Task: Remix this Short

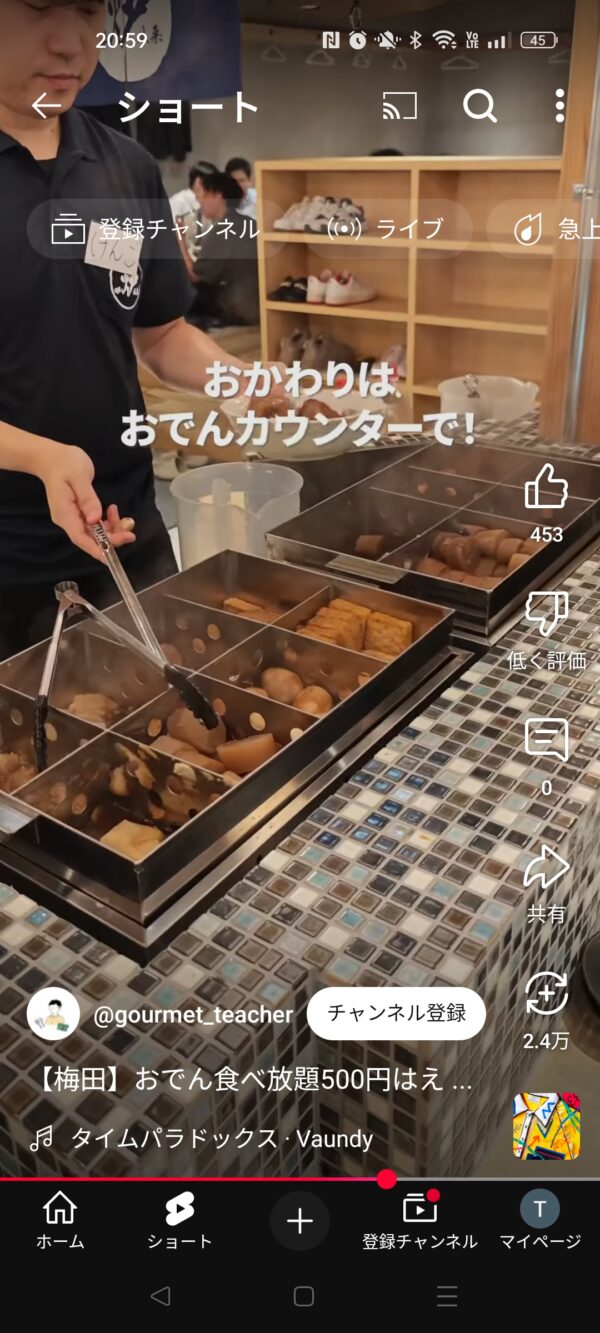Action: (546, 995)
